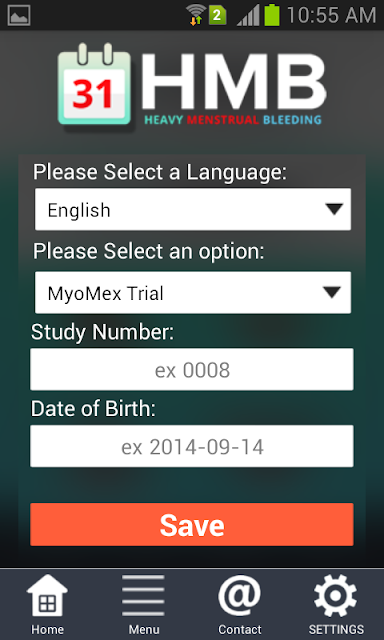The image size is (384, 640).
Task: Expand the MyoMex Trial option dropdown
Action: click(x=193, y=293)
